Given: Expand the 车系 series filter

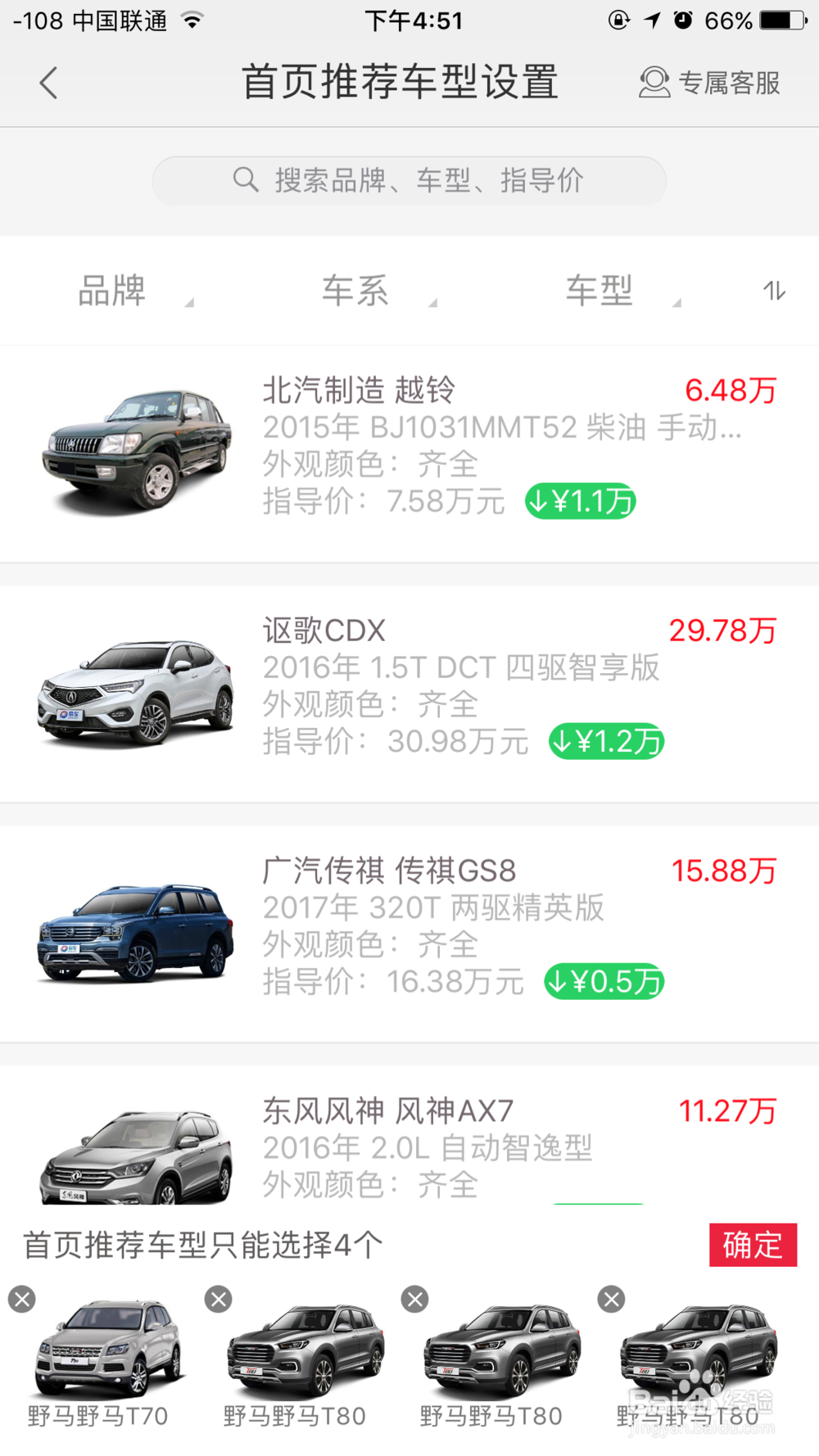Looking at the screenshot, I should (x=355, y=290).
